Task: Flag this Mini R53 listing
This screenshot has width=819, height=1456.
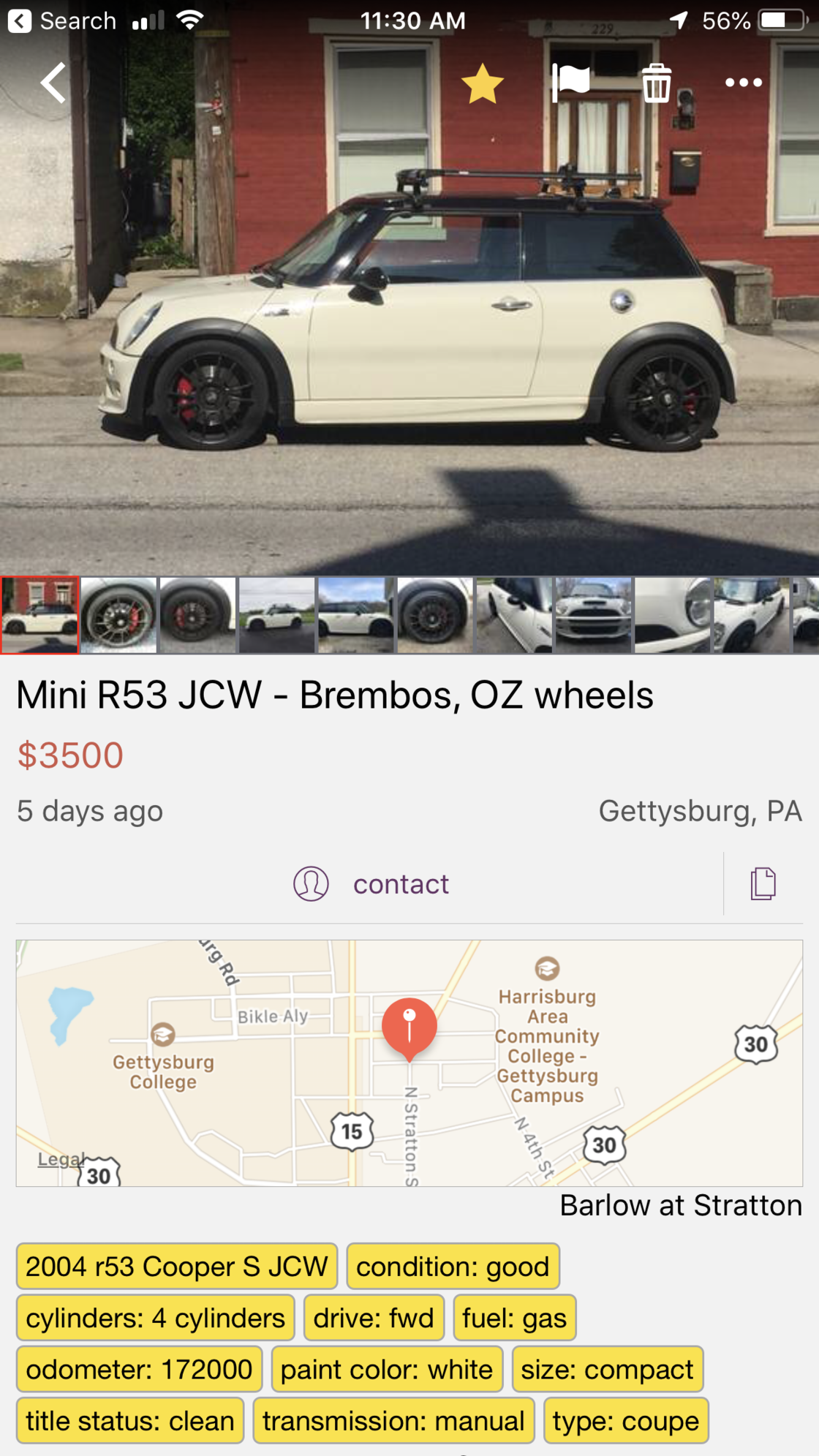Action: (x=570, y=83)
